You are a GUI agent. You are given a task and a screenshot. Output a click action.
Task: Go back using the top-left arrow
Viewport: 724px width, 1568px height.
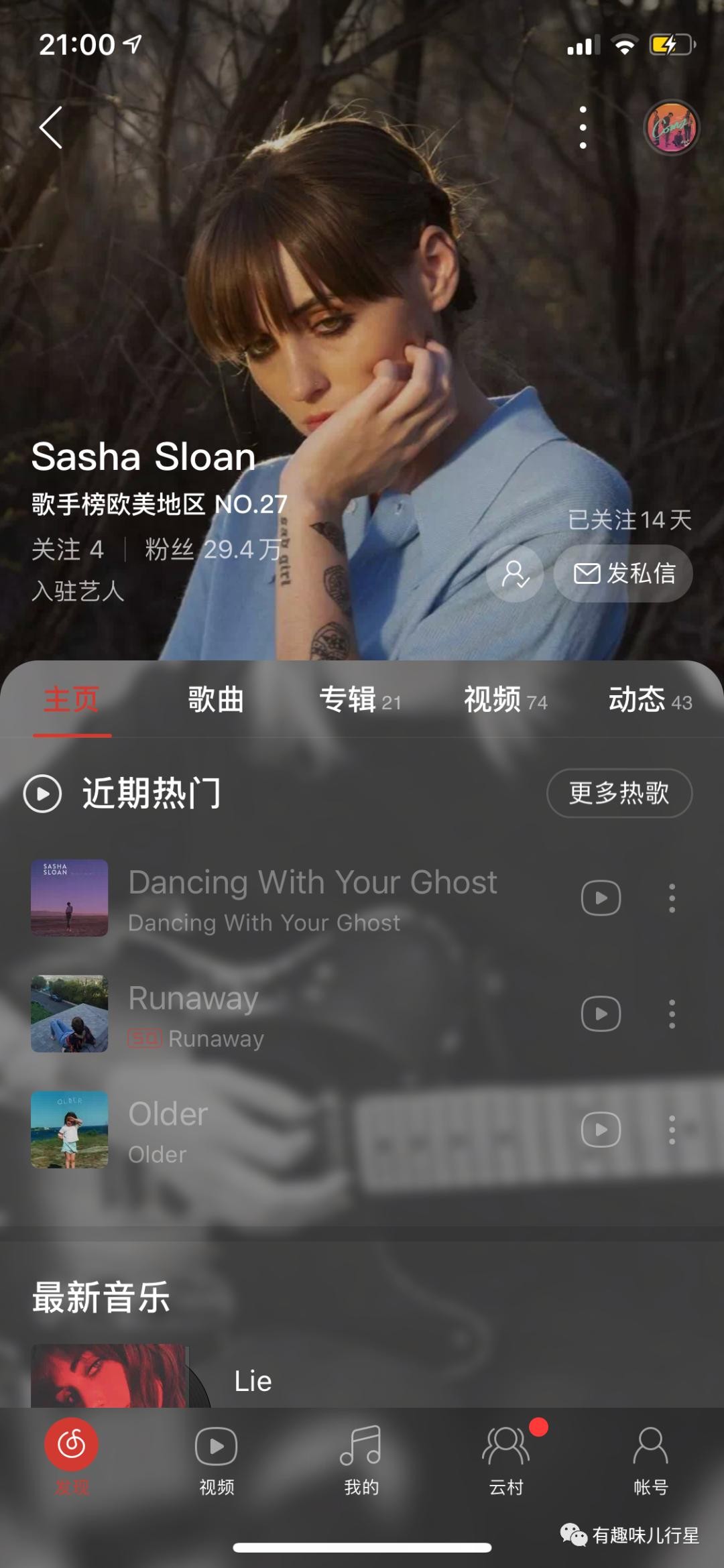click(x=51, y=127)
